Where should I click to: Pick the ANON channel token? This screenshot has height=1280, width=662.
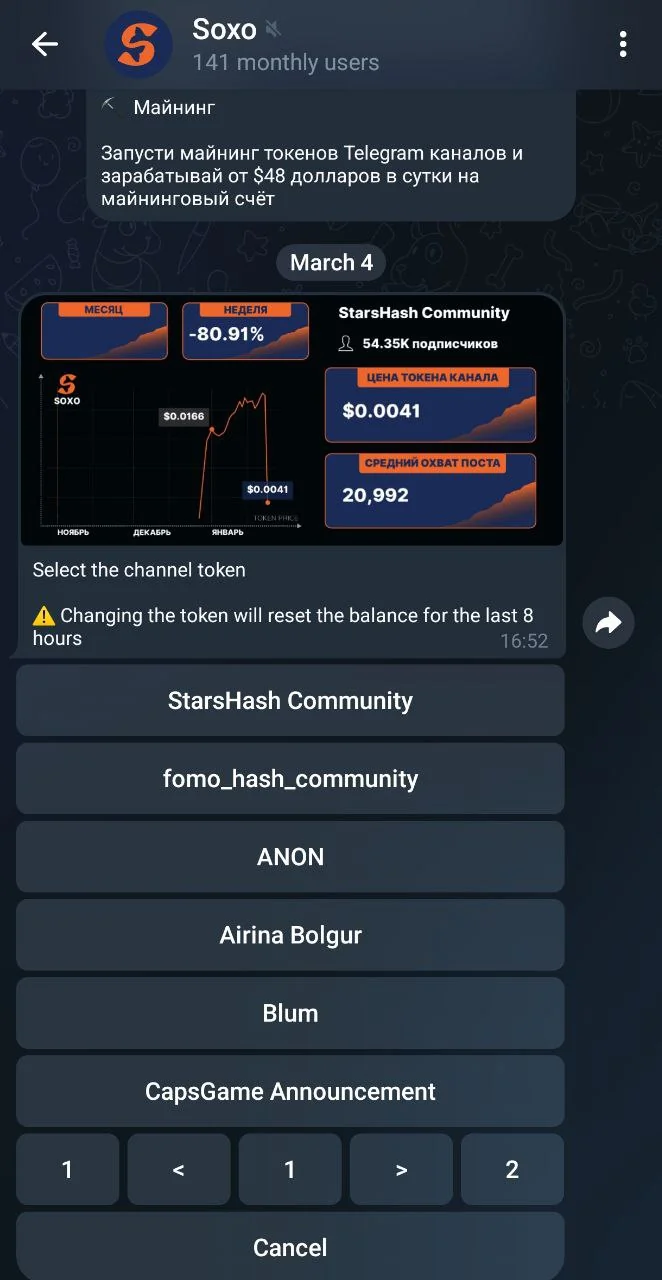point(290,857)
